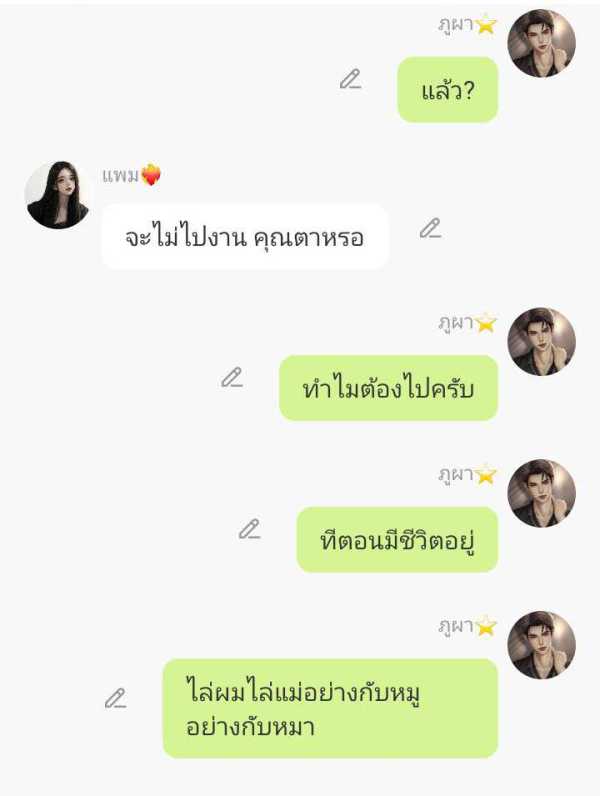
Task: Edit the "แล้ว?" message using its pencil
Action: tap(350, 79)
